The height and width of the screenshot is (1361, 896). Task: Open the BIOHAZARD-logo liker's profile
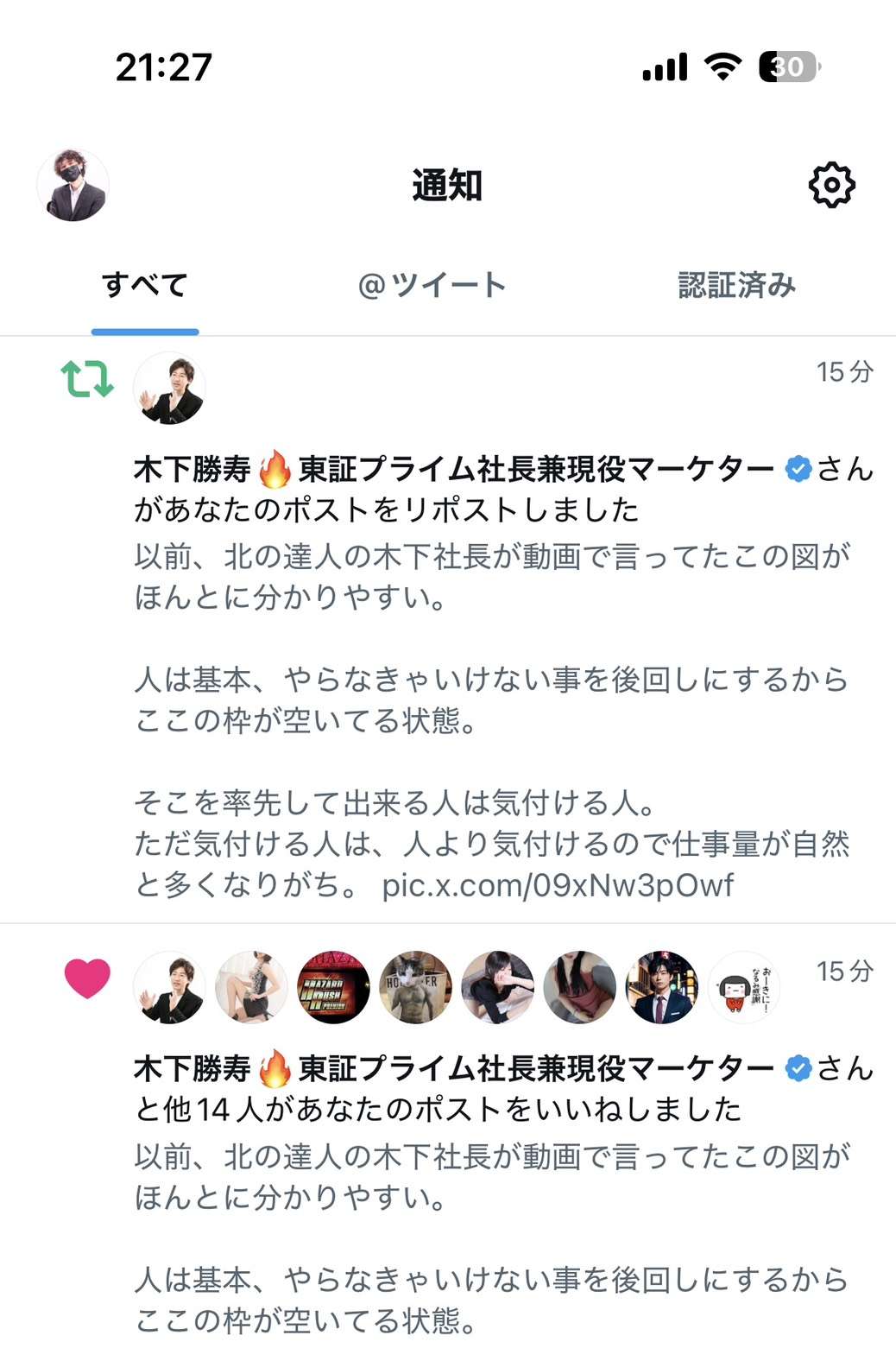(333, 987)
